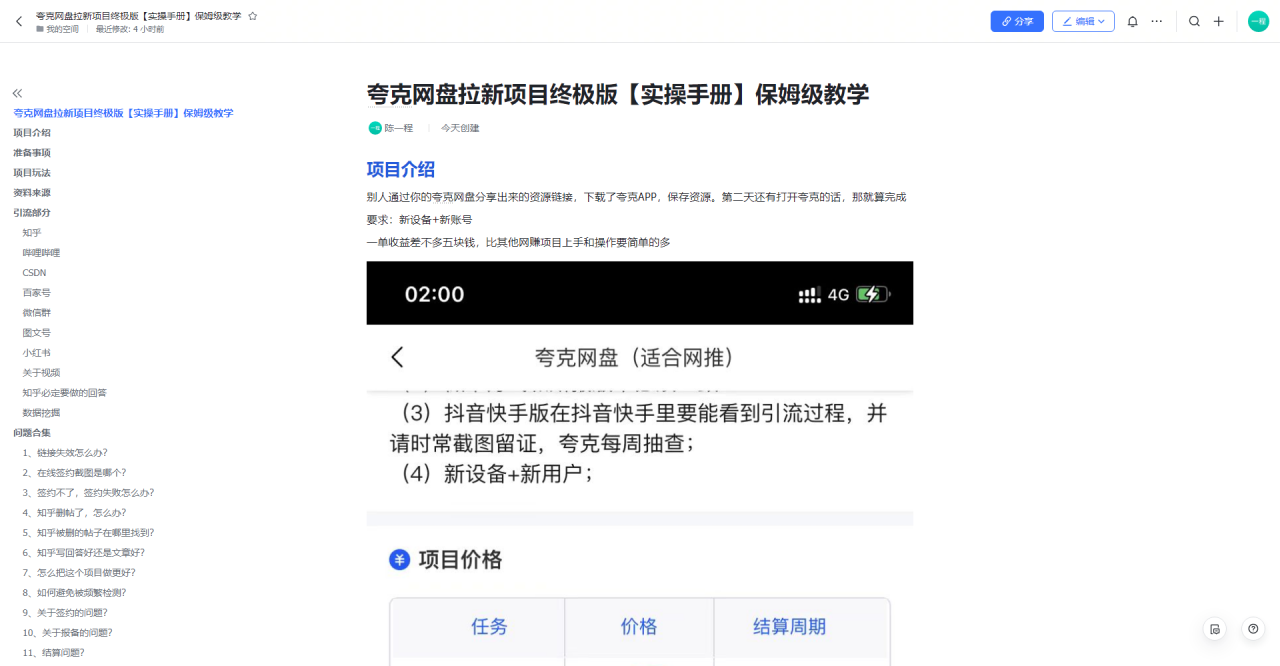Screen dimensions: 1280x666
Task: Open the user avatar profile menu
Action: tap(1258, 21)
